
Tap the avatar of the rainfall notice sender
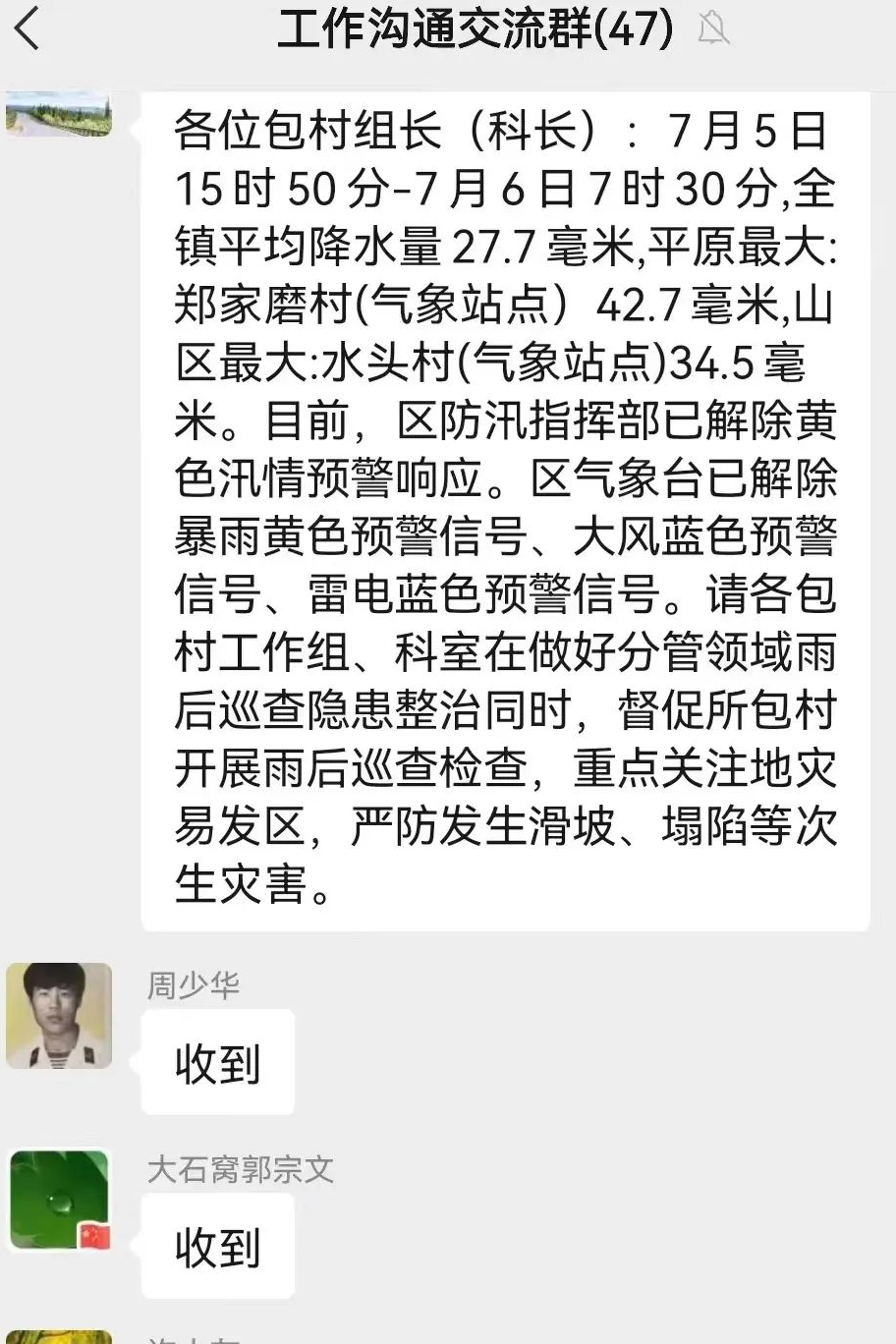tap(59, 112)
